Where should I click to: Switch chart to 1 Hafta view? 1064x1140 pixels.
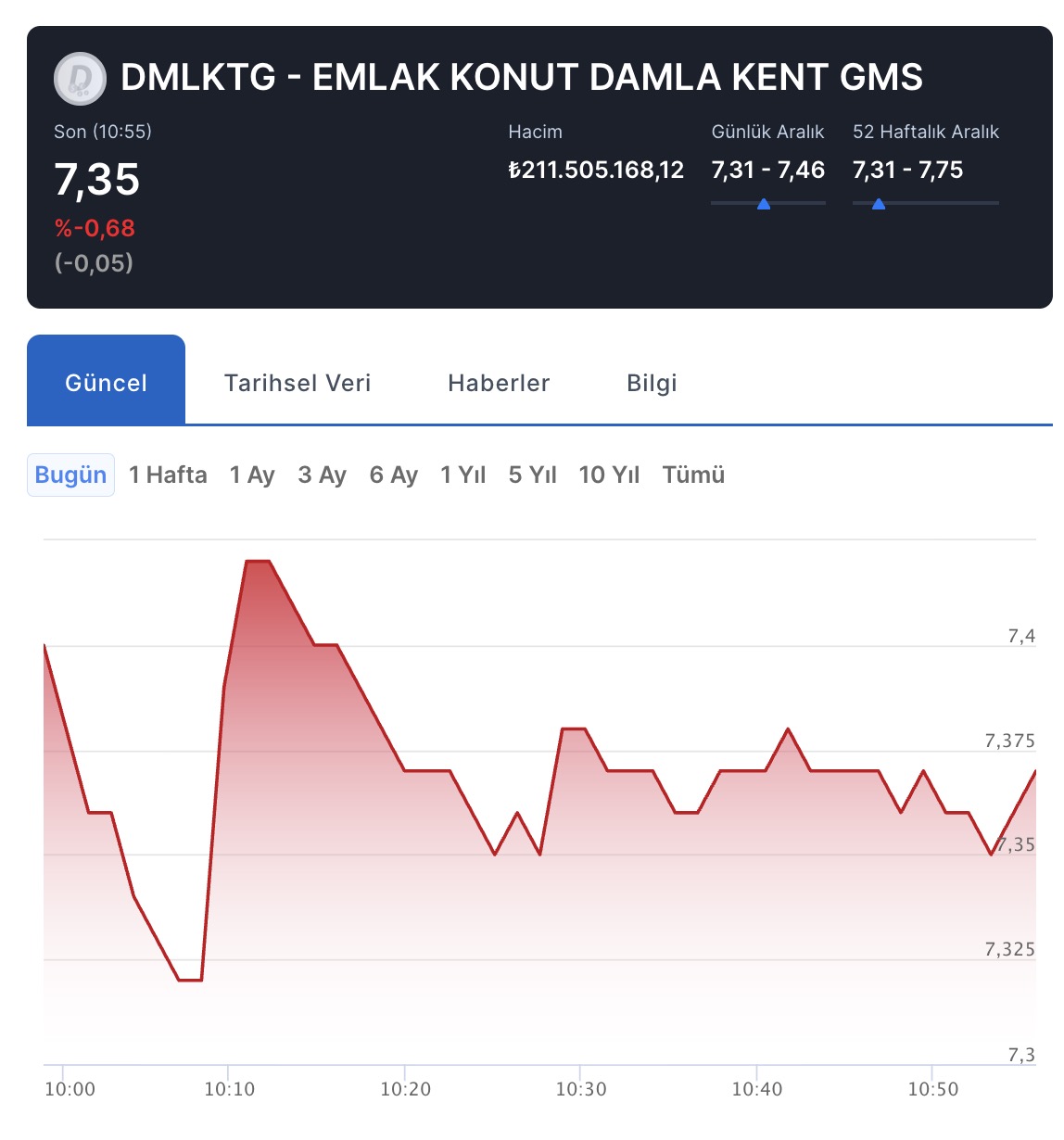[168, 475]
